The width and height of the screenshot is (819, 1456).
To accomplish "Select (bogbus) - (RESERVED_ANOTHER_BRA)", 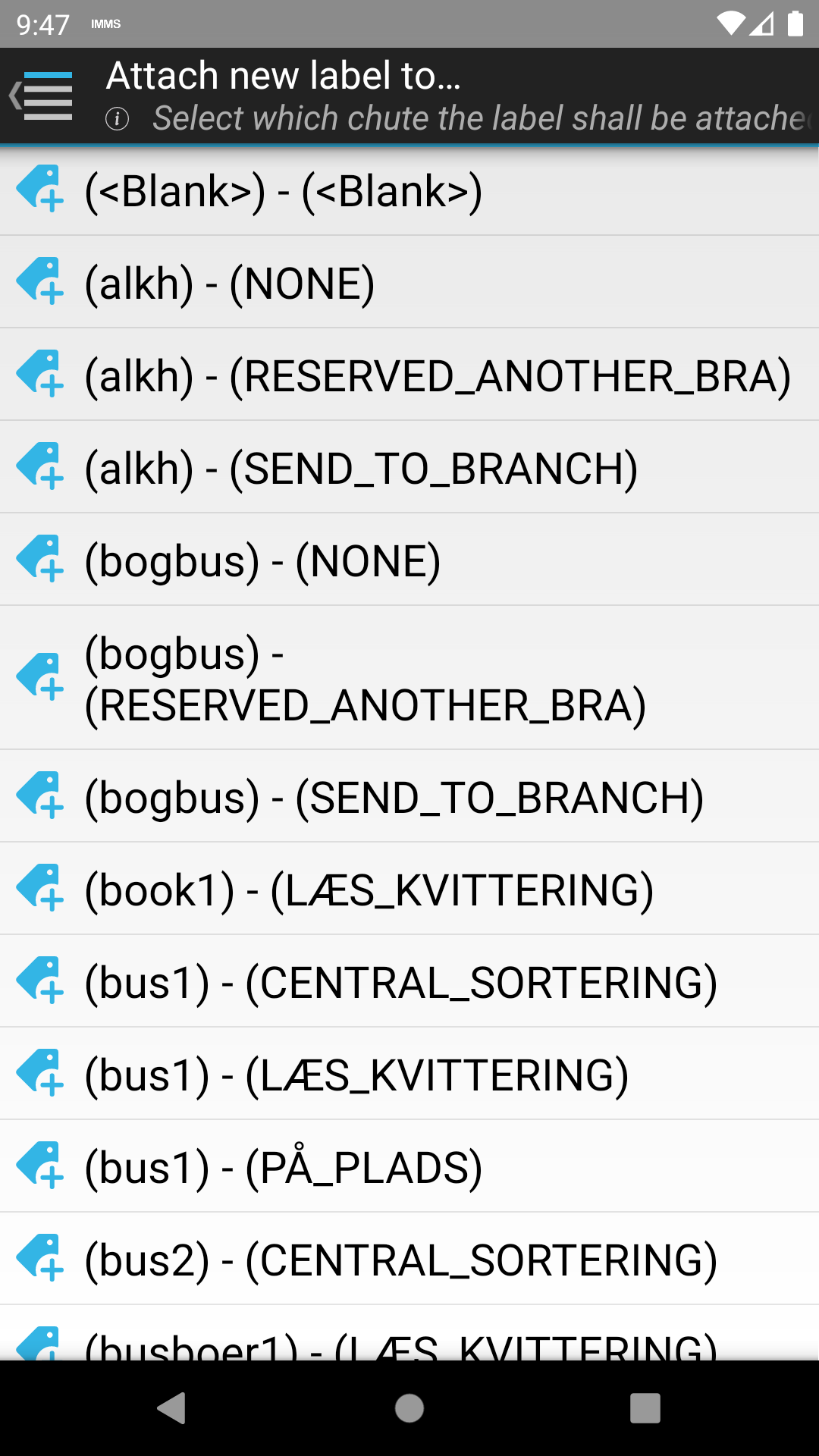I will tap(409, 679).
